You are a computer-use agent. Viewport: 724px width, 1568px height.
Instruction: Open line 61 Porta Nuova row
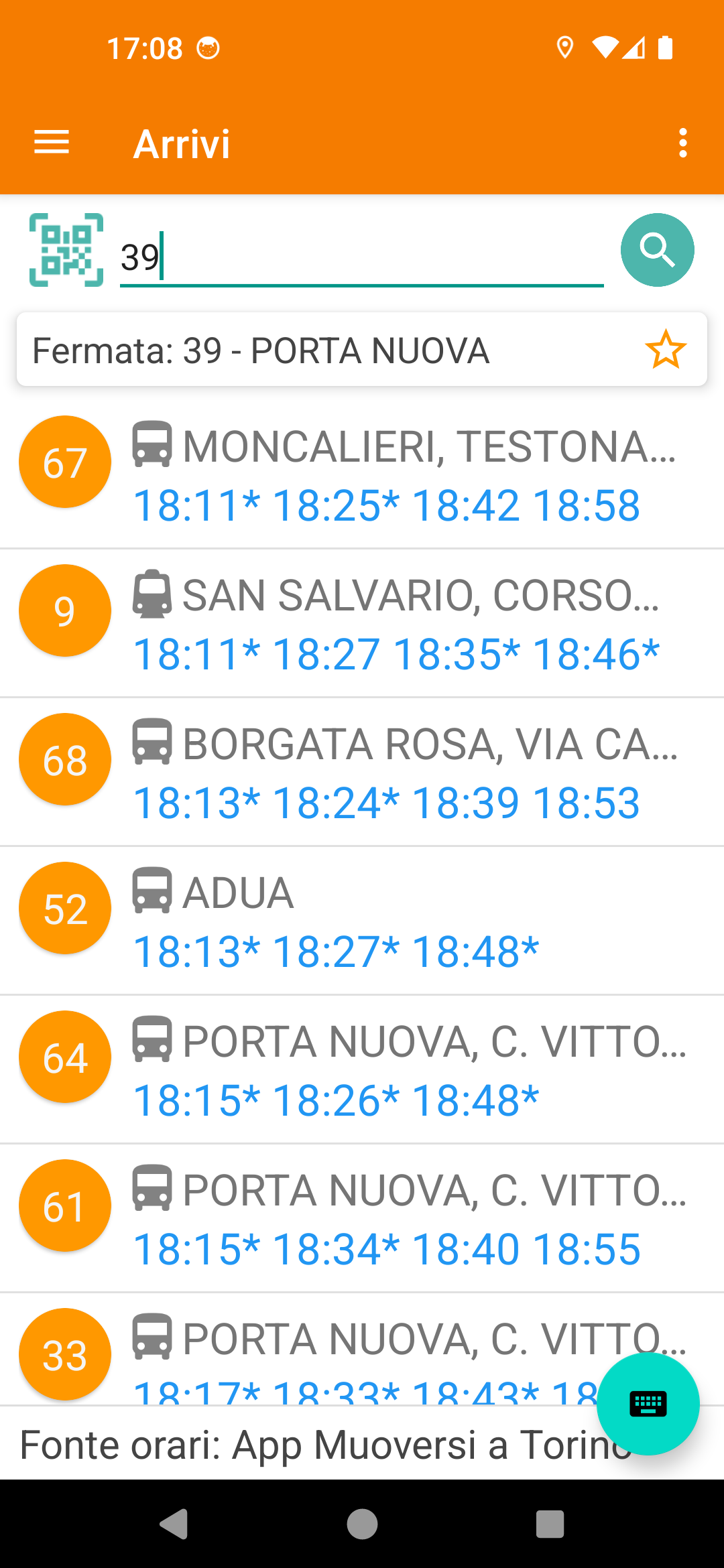(362, 1218)
